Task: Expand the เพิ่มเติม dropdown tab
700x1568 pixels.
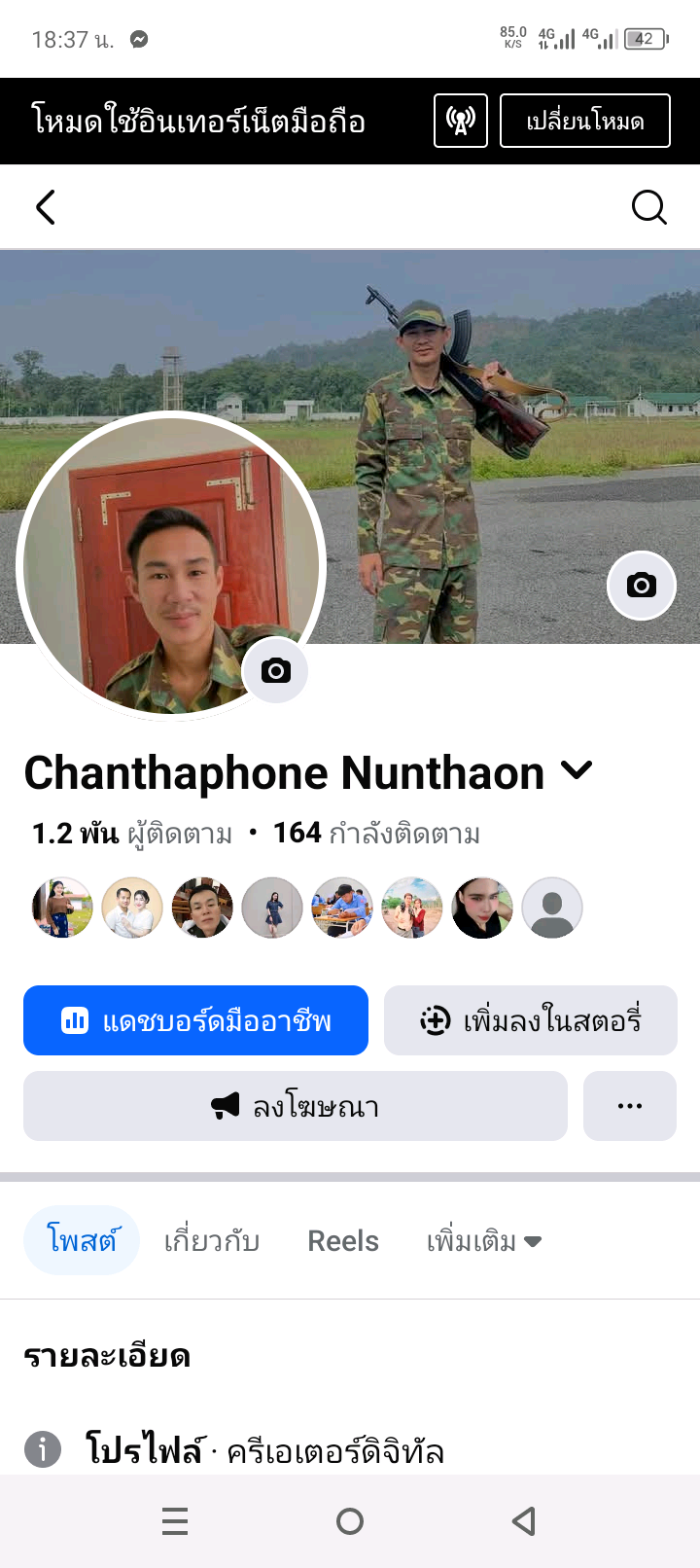Action: [483, 1241]
